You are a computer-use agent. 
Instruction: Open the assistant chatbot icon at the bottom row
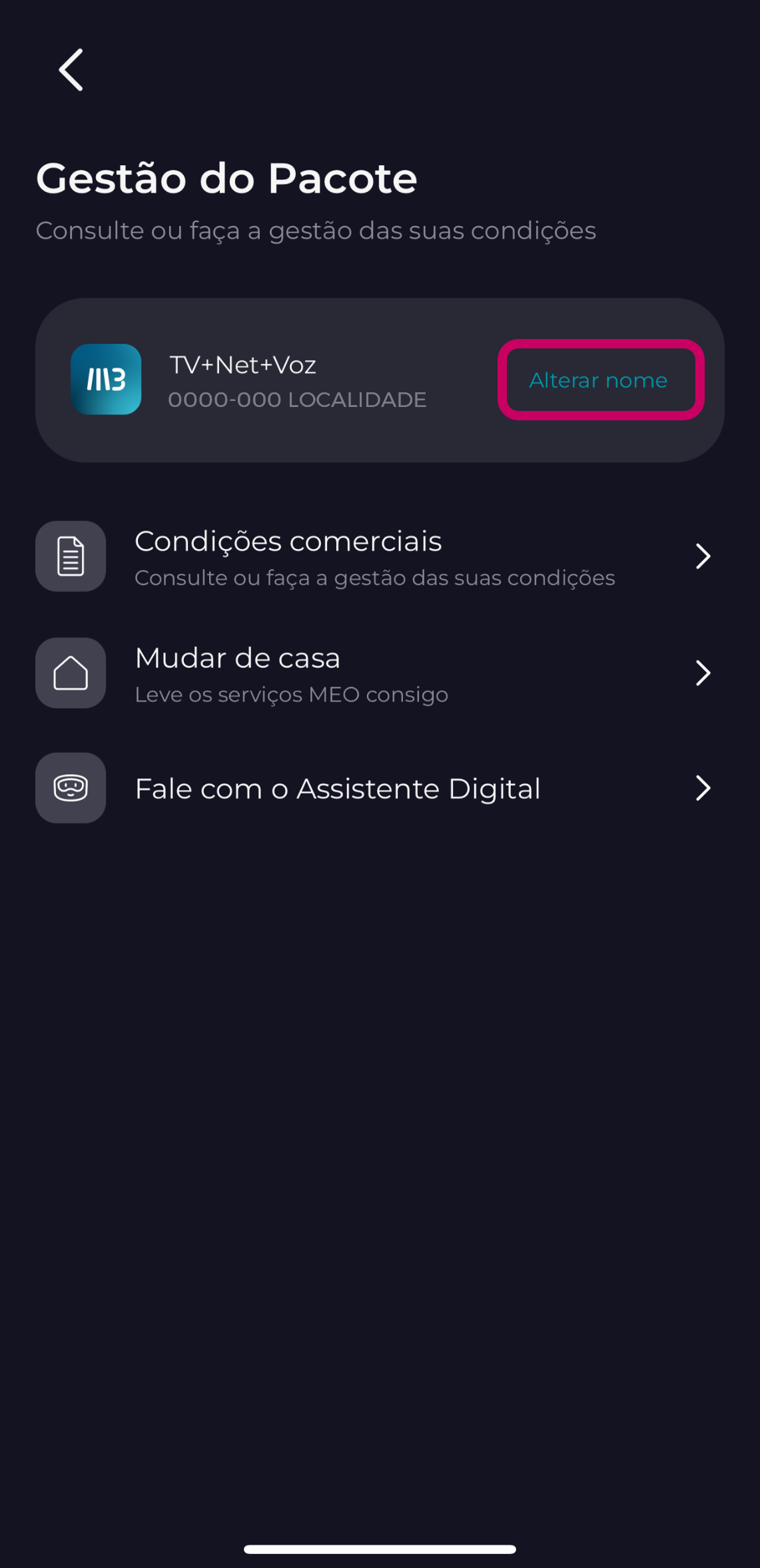point(70,787)
